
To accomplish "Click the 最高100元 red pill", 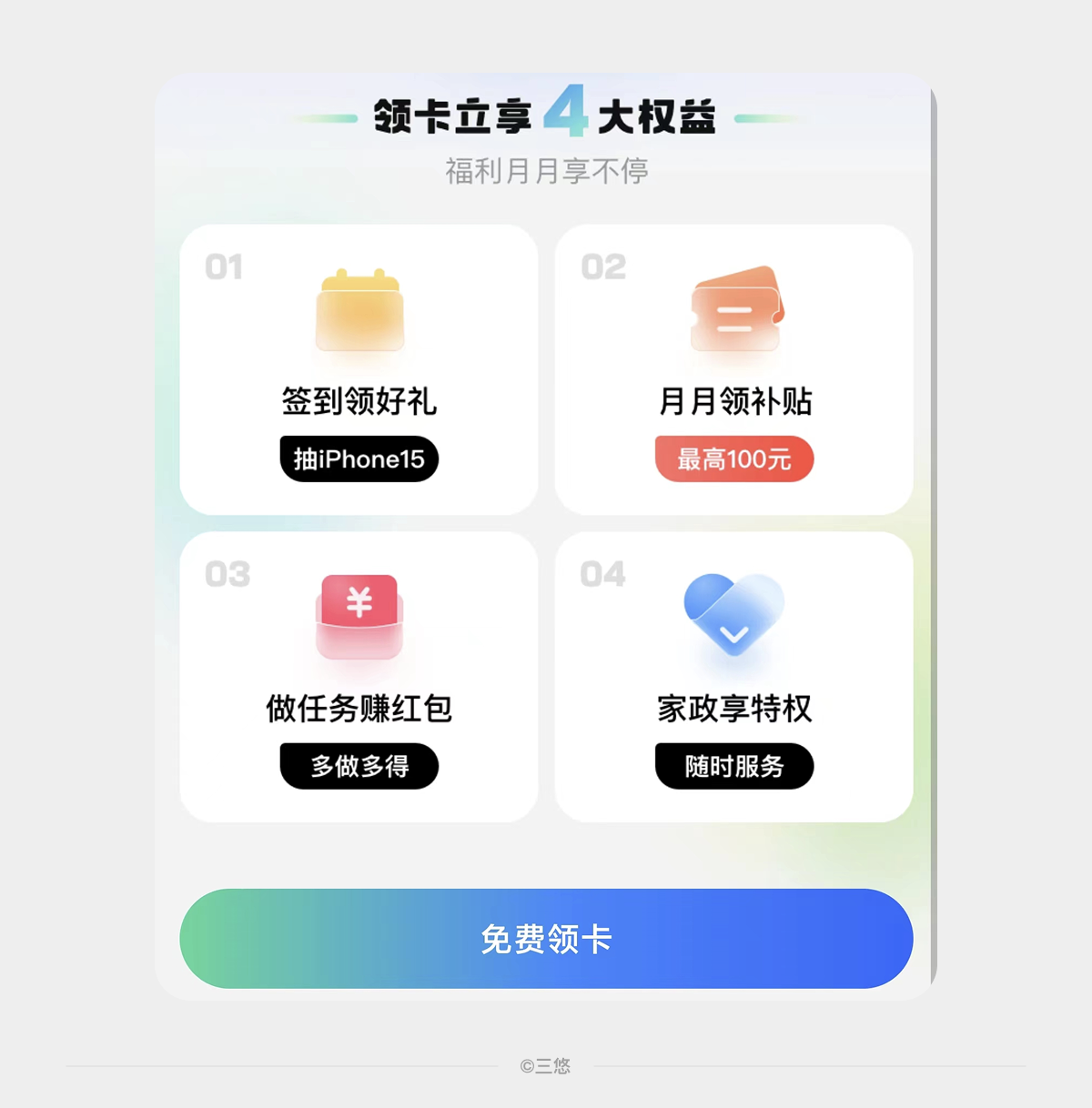I will (x=733, y=459).
